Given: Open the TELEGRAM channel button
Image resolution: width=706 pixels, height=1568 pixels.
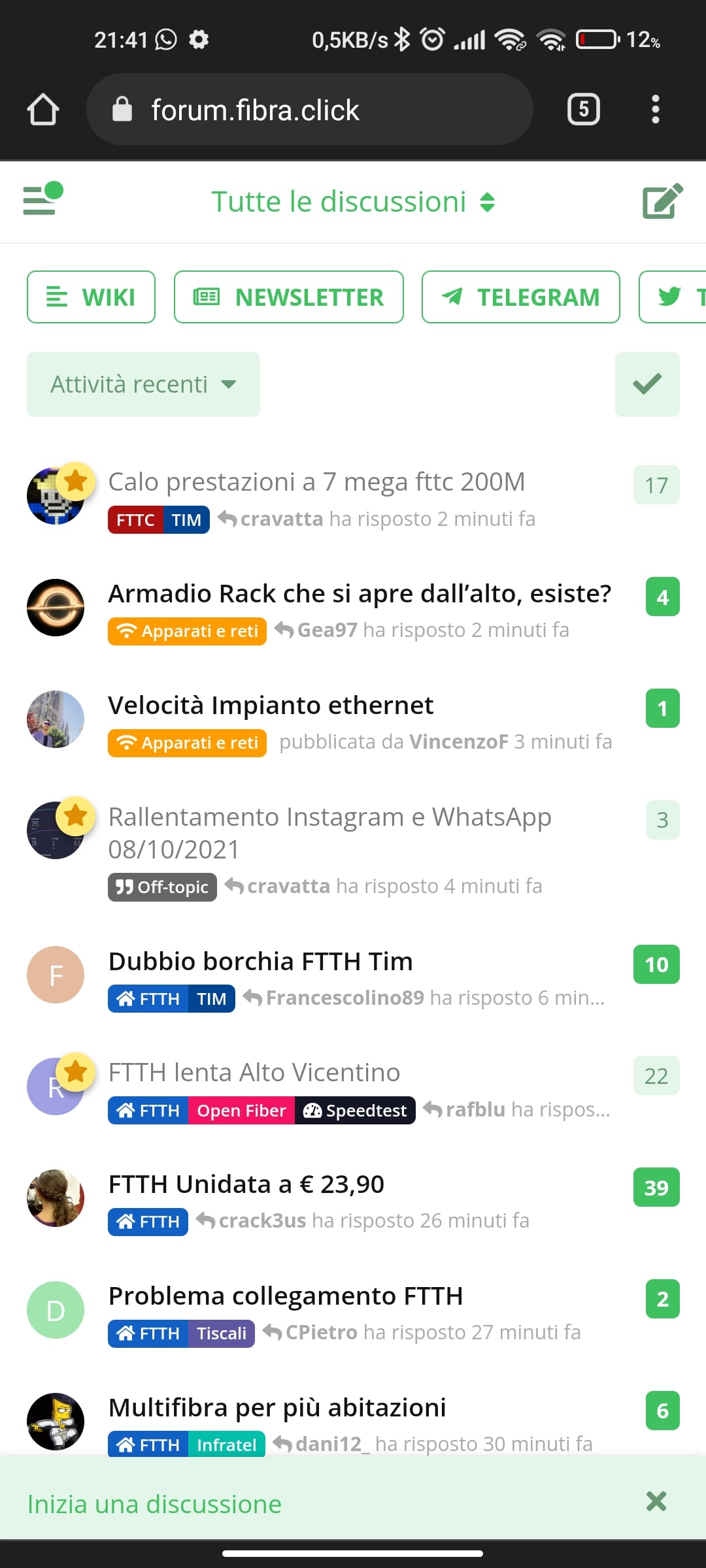Looking at the screenshot, I should pyautogui.click(x=520, y=297).
